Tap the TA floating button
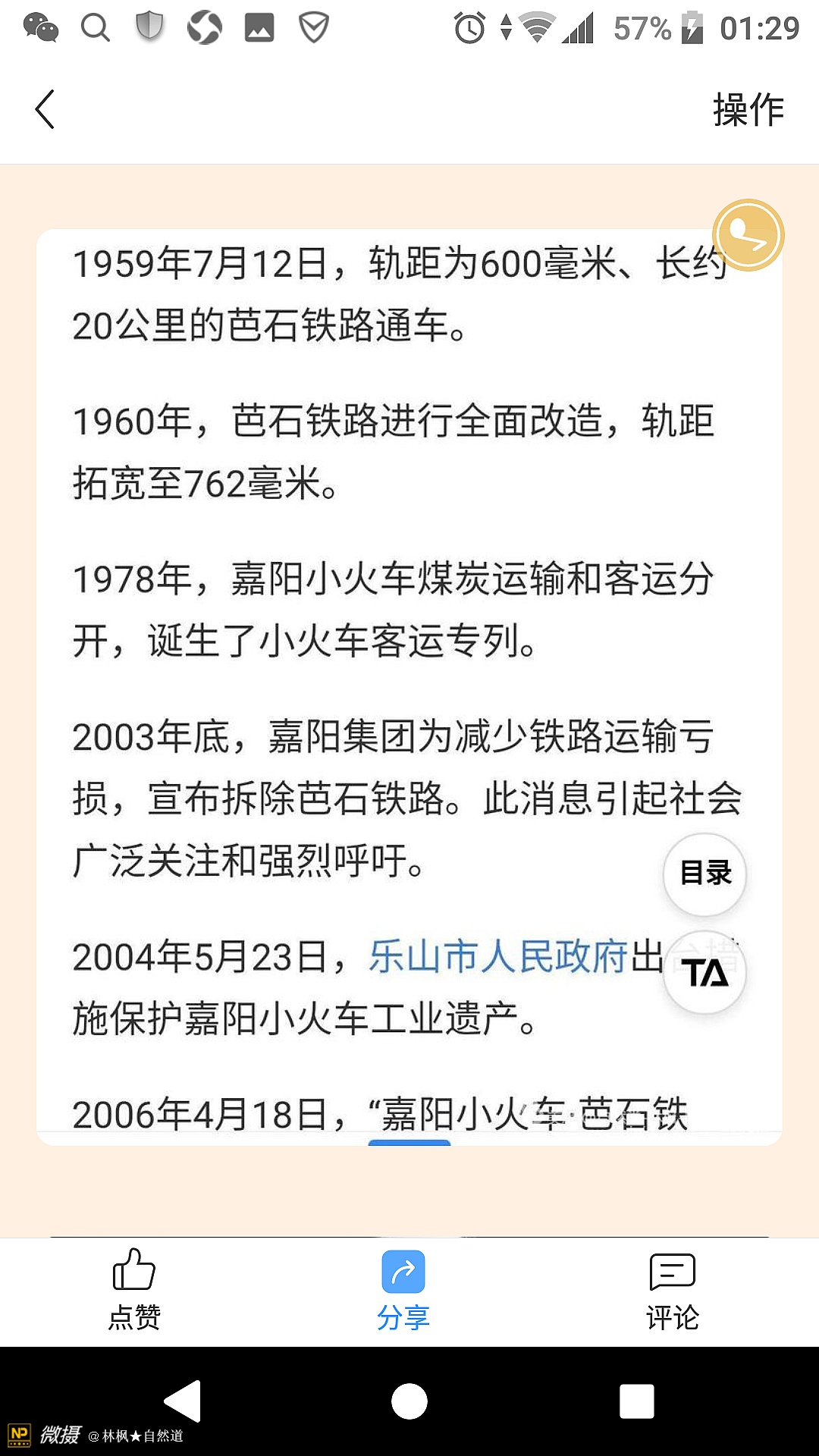Screen dimensions: 819x1456 click(x=704, y=973)
